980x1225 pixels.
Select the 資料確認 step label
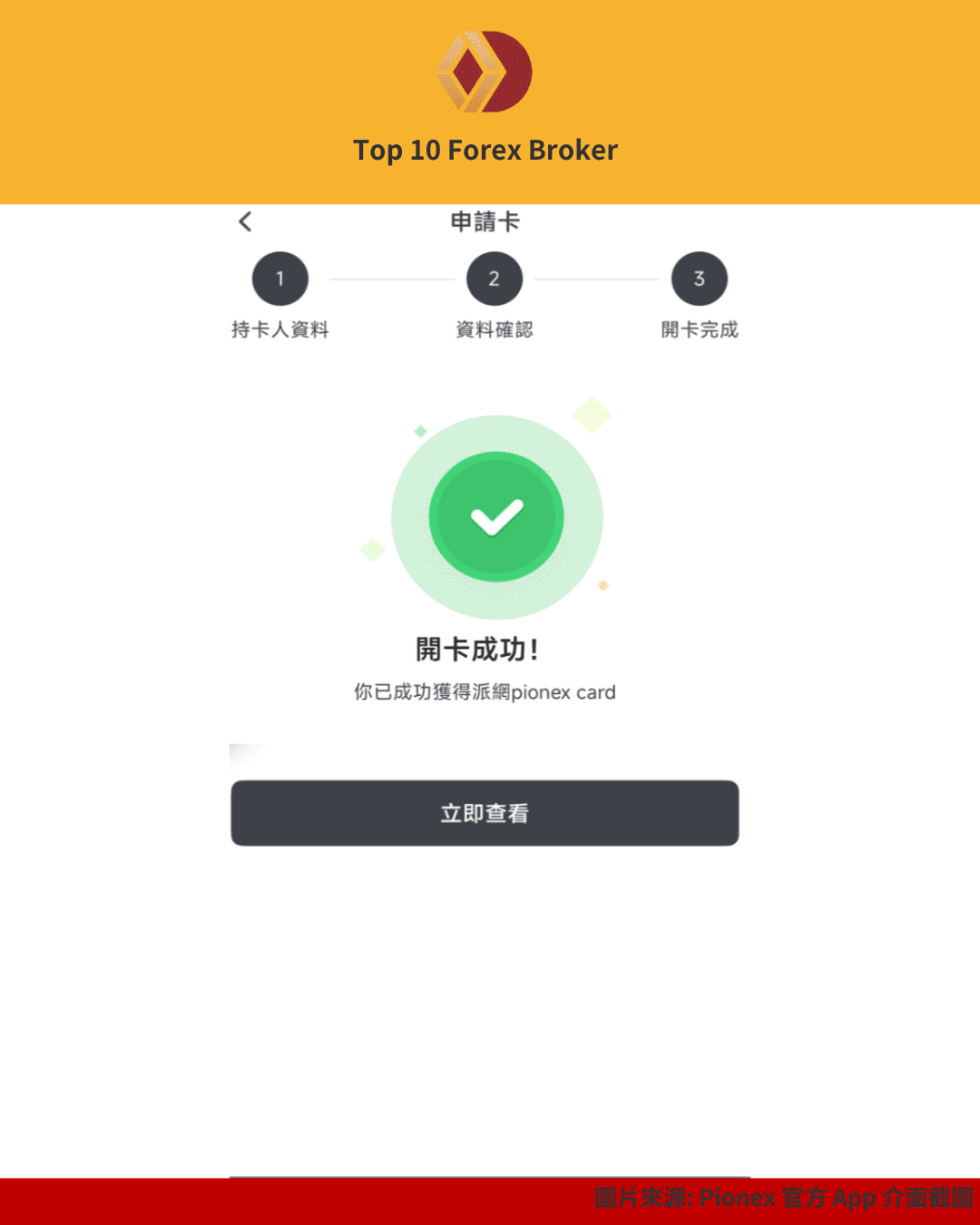pos(494,329)
